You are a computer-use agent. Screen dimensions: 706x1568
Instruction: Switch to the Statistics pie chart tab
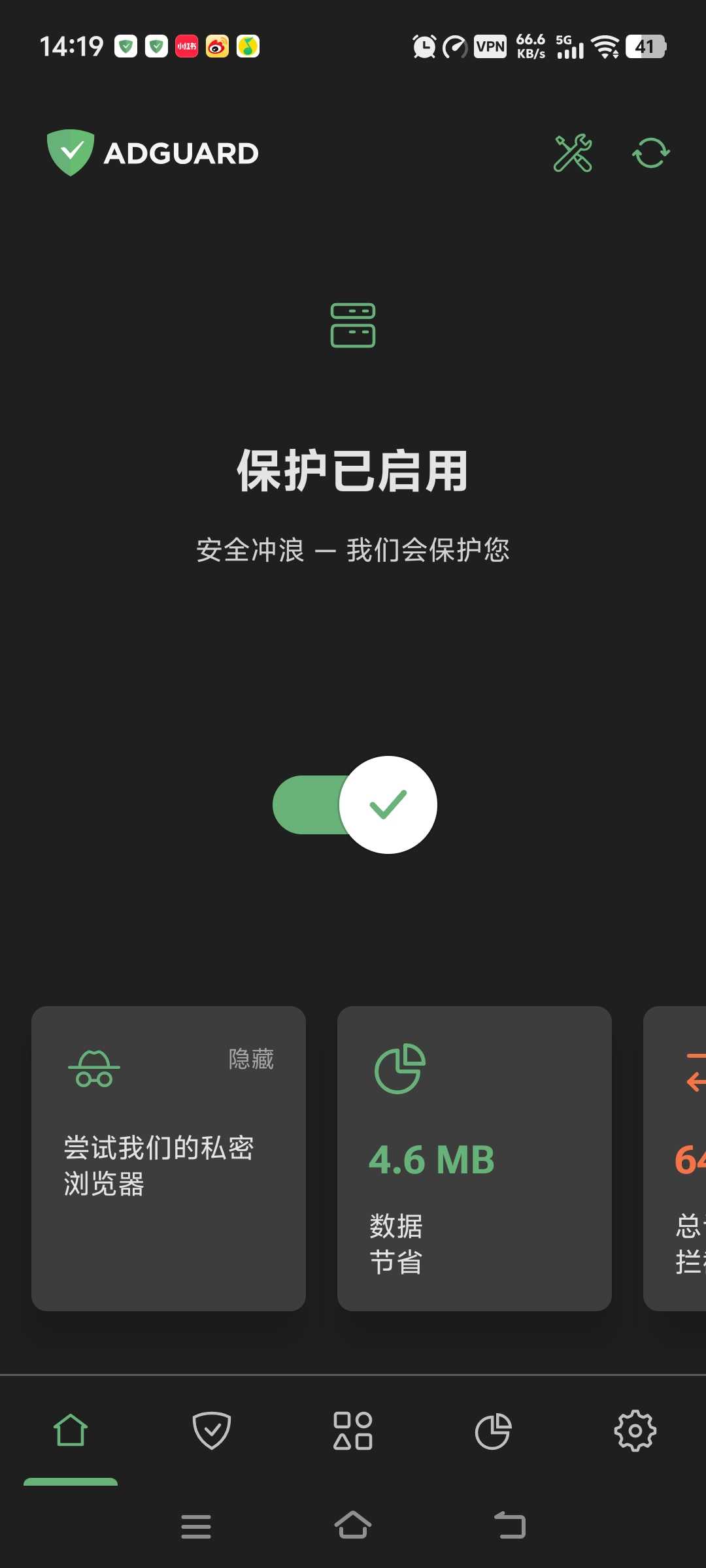(494, 1431)
